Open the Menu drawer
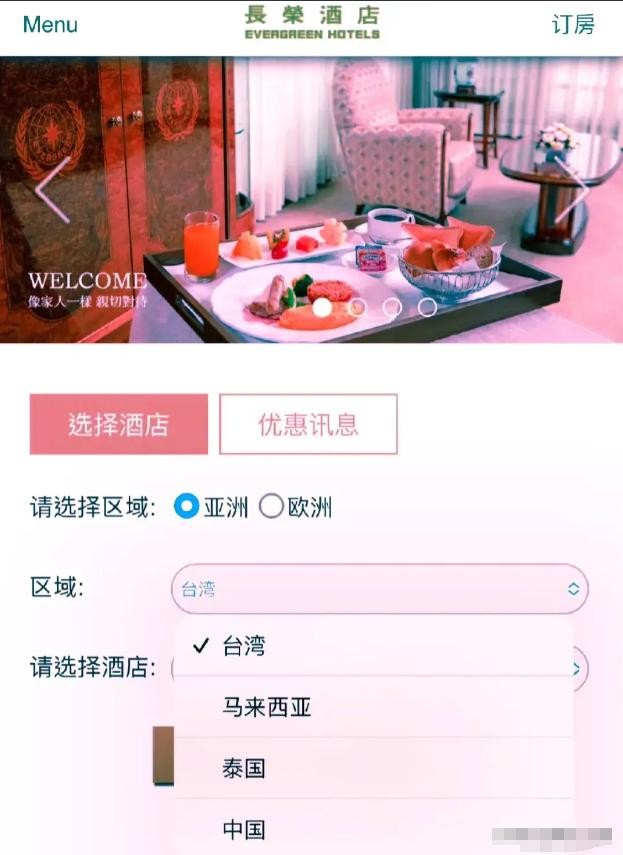This screenshot has height=855, width=623. pos(50,24)
